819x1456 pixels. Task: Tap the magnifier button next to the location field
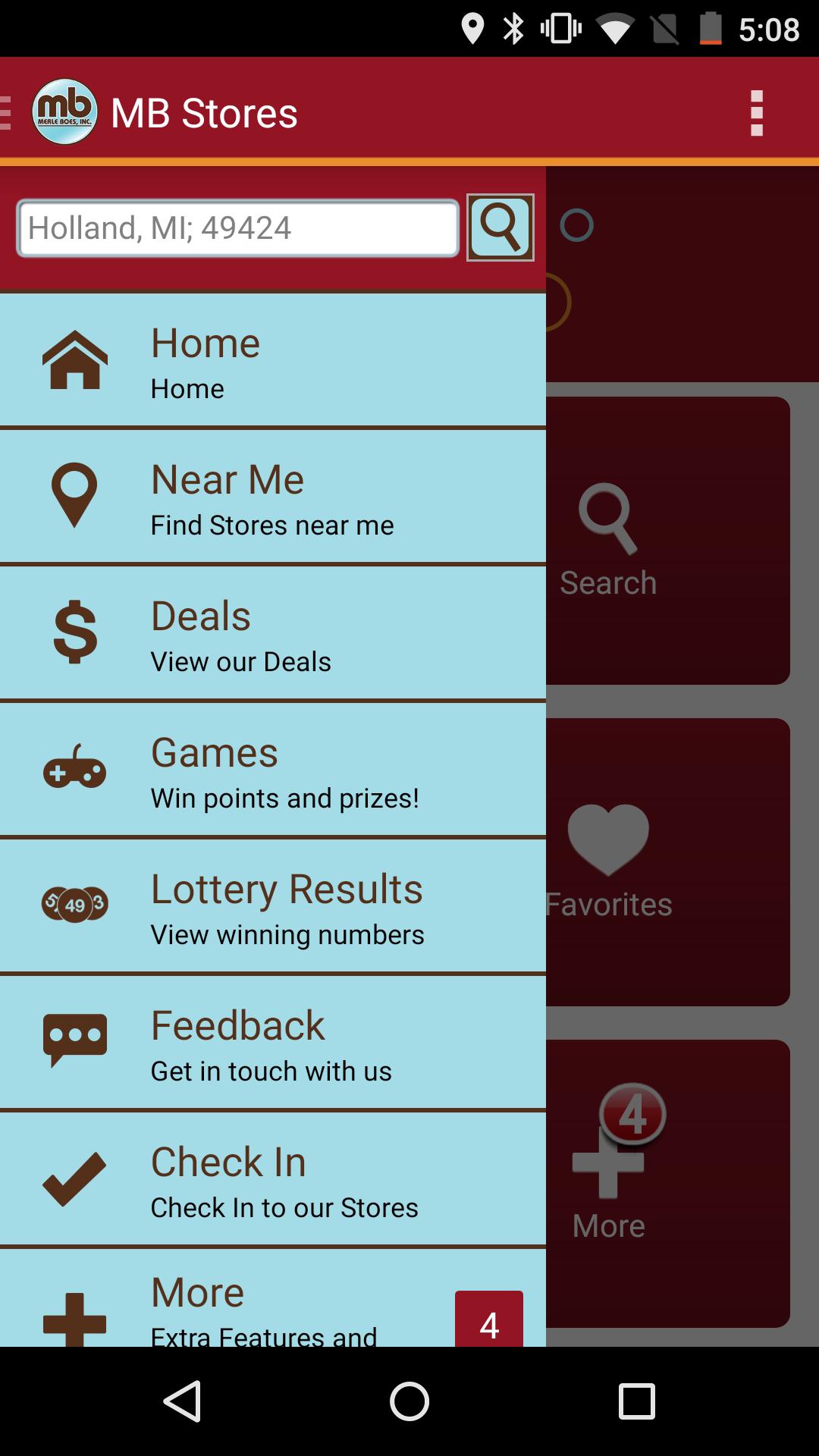pos(500,227)
